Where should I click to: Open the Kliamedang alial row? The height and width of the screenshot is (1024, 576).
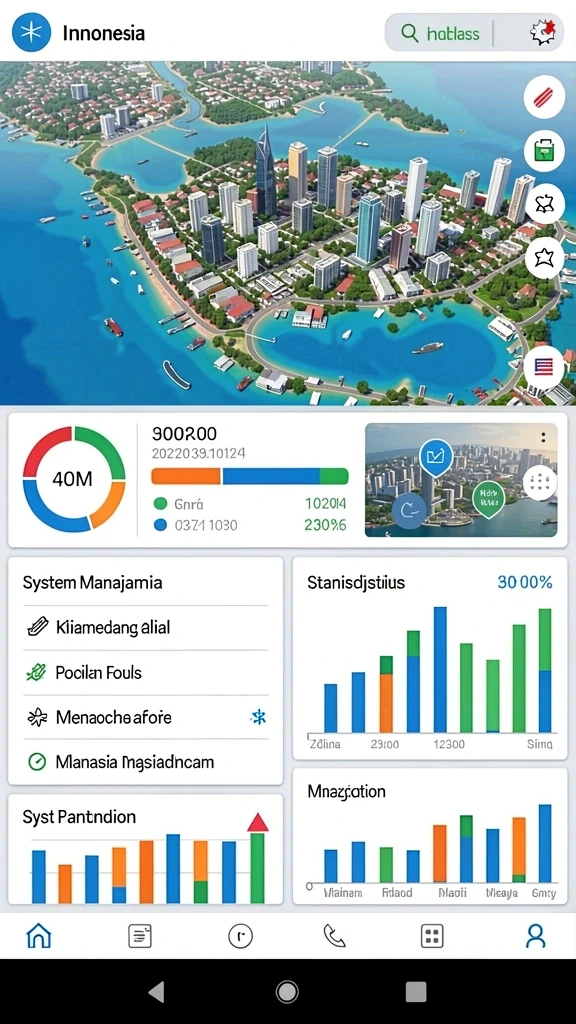[x=146, y=628]
